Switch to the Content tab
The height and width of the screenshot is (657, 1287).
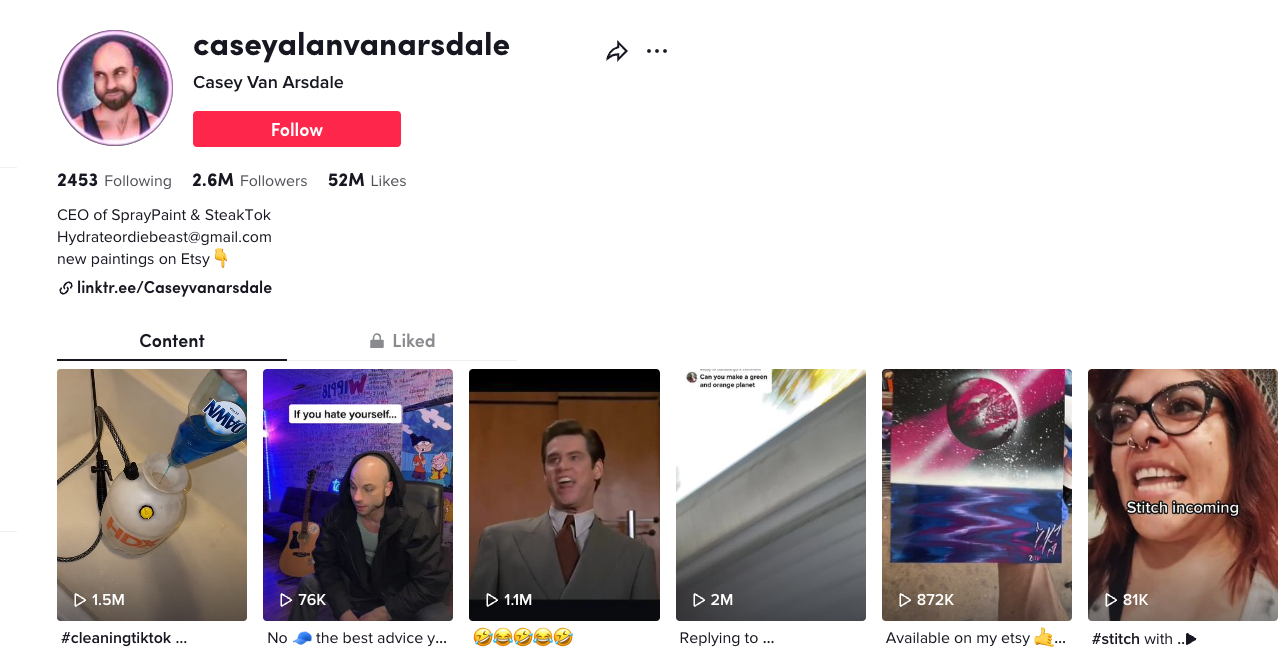click(x=172, y=341)
